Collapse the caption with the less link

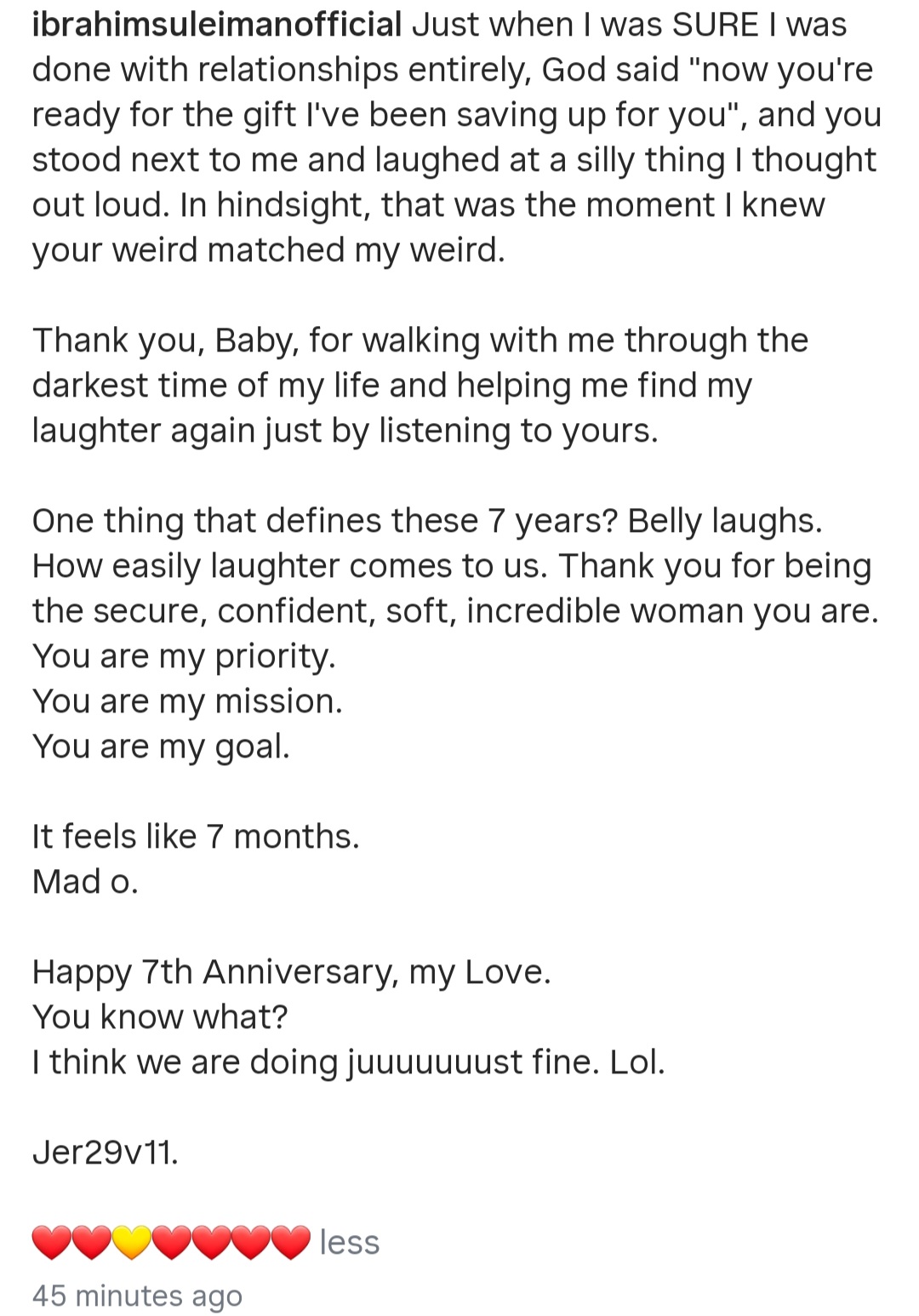(349, 1242)
